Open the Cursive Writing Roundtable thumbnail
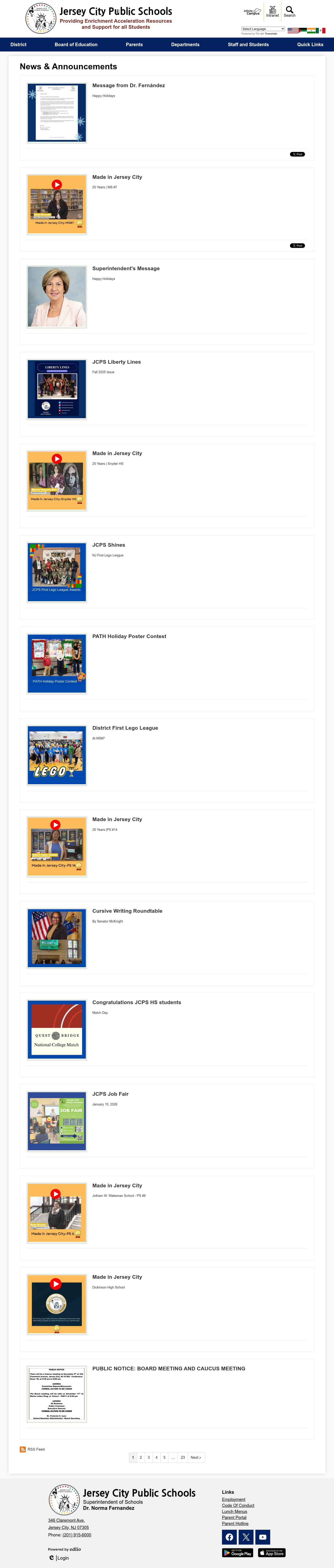 point(57,937)
